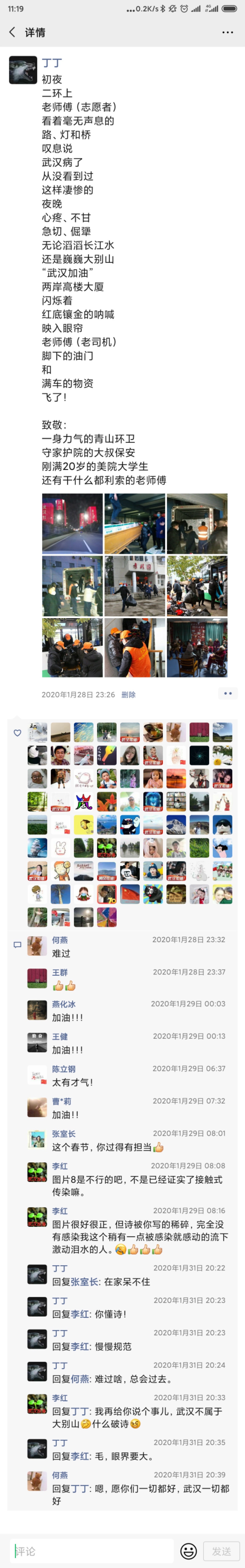Open 丁丁's profile from the post header

[51, 63]
